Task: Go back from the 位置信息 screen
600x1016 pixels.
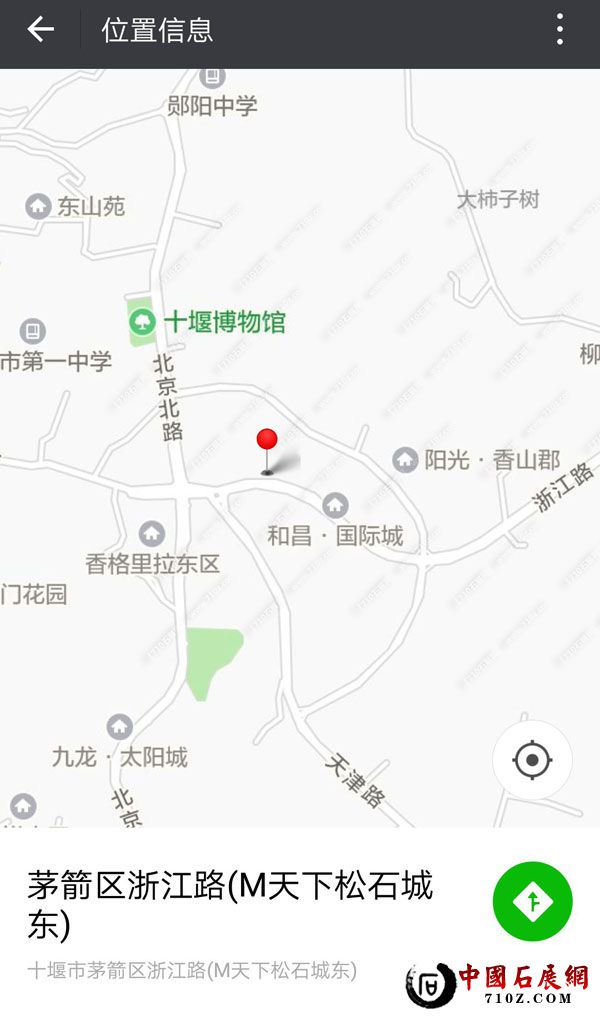Action: pos(40,30)
